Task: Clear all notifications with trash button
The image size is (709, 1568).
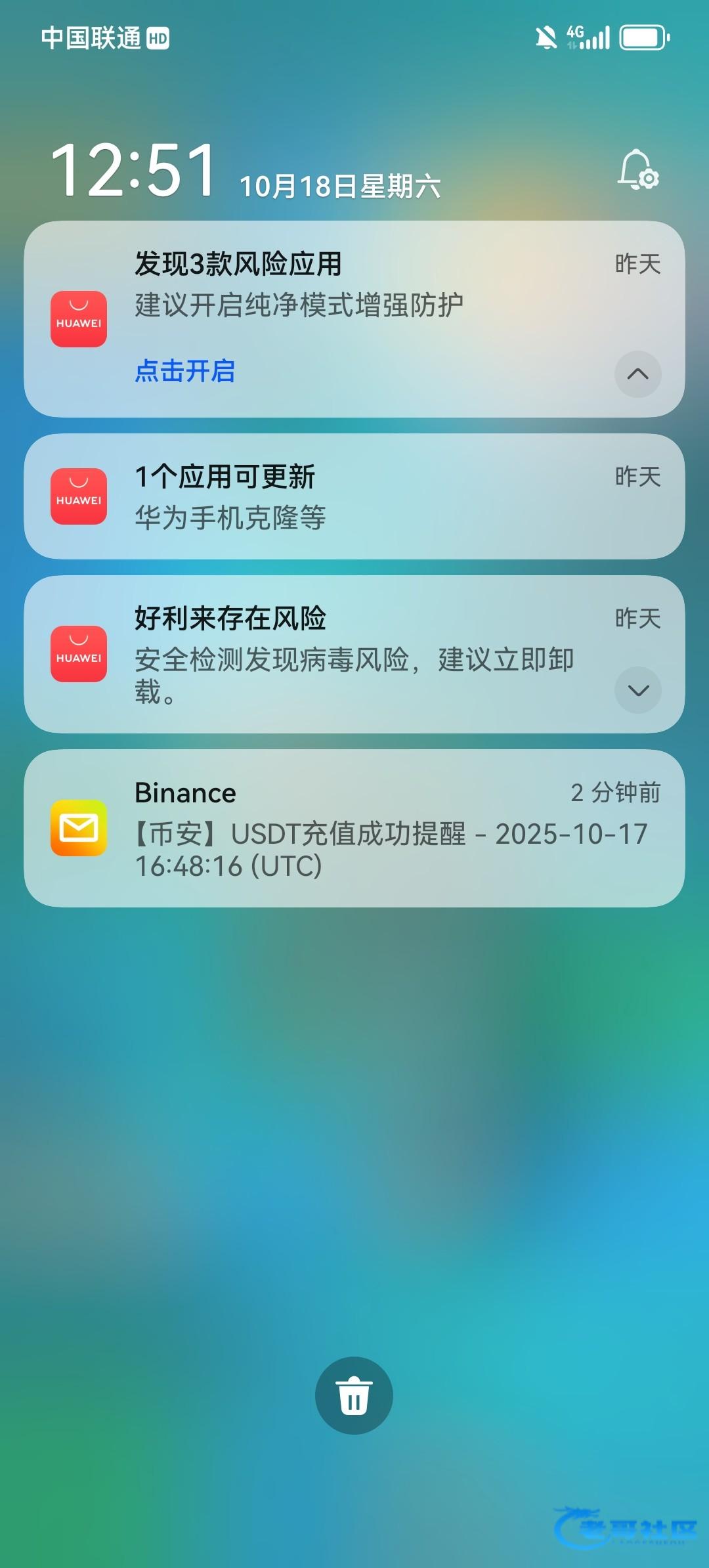Action: pyautogui.click(x=354, y=1395)
